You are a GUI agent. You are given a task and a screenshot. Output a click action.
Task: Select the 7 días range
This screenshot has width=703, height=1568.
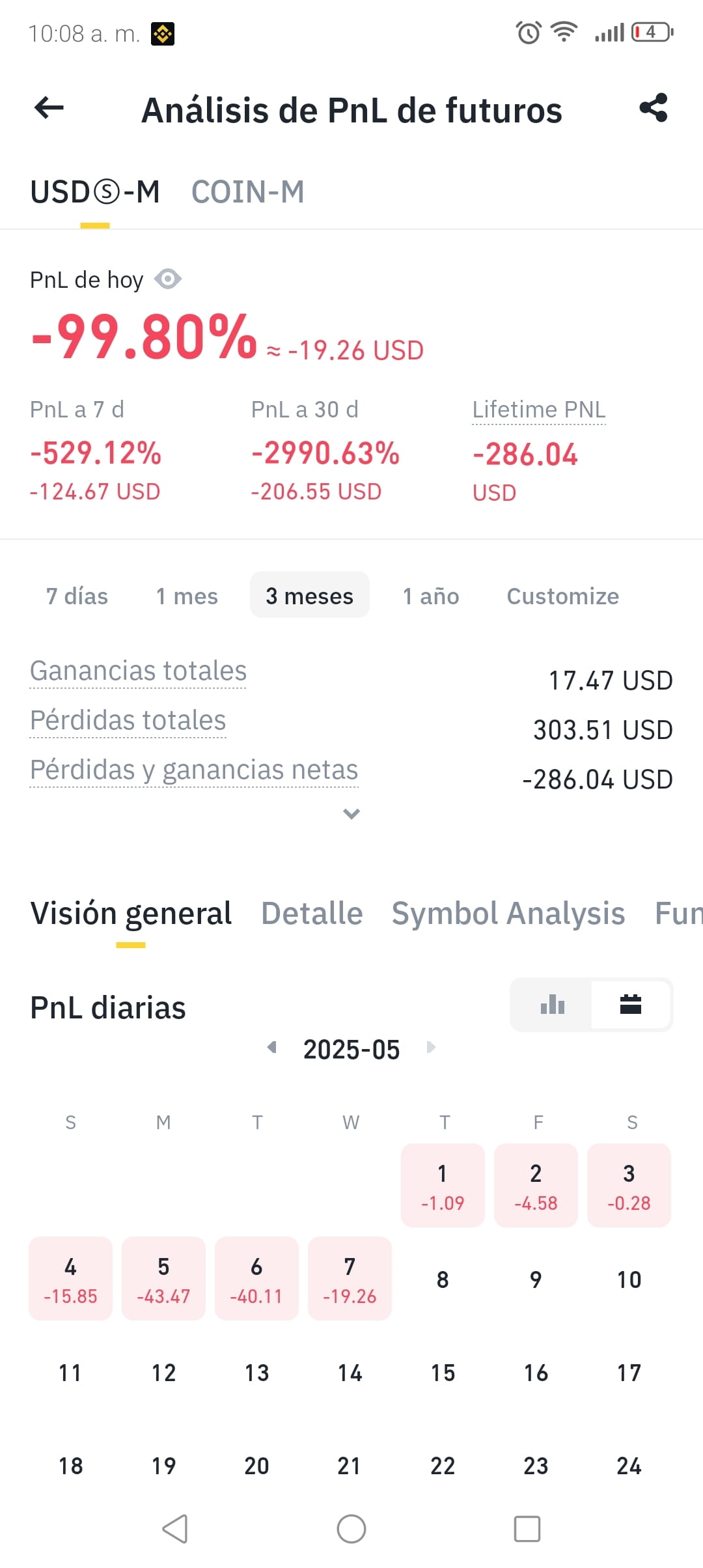(77, 596)
